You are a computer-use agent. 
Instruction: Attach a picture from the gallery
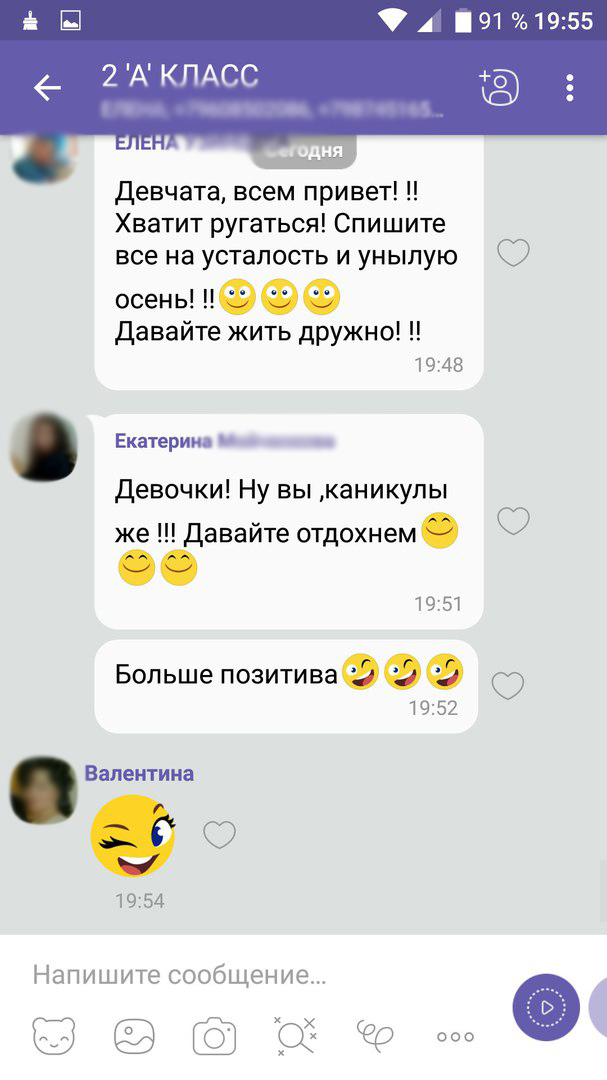point(133,1037)
